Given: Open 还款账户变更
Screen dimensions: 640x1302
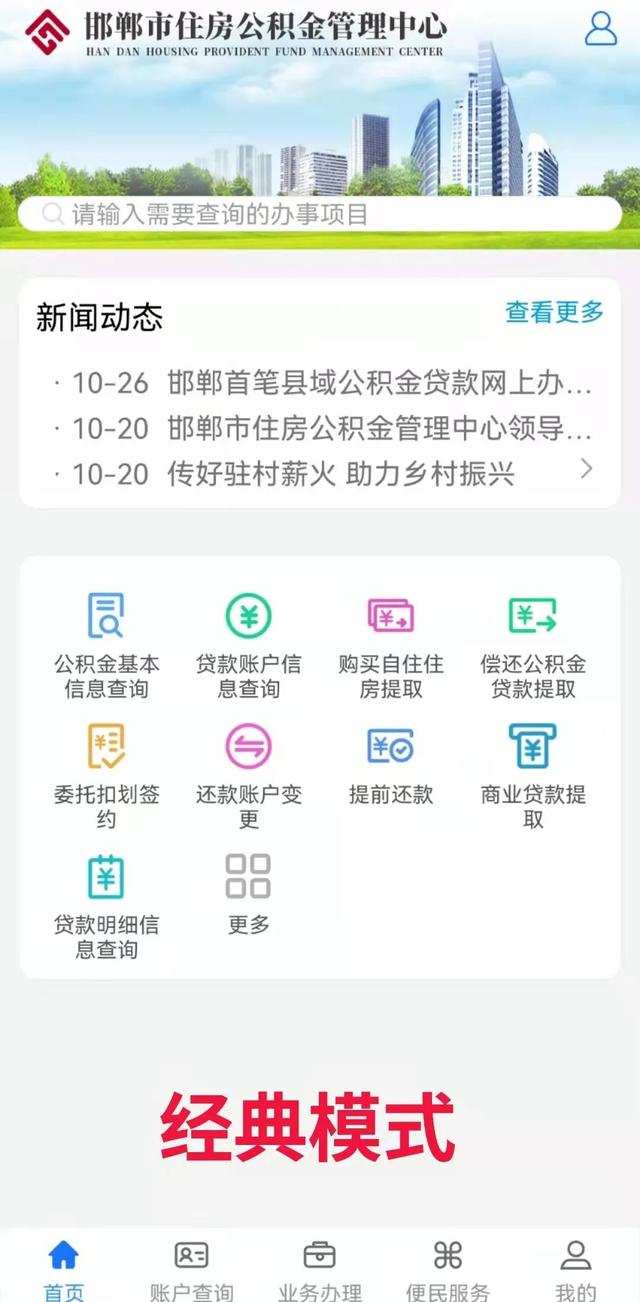Looking at the screenshot, I should 248,775.
